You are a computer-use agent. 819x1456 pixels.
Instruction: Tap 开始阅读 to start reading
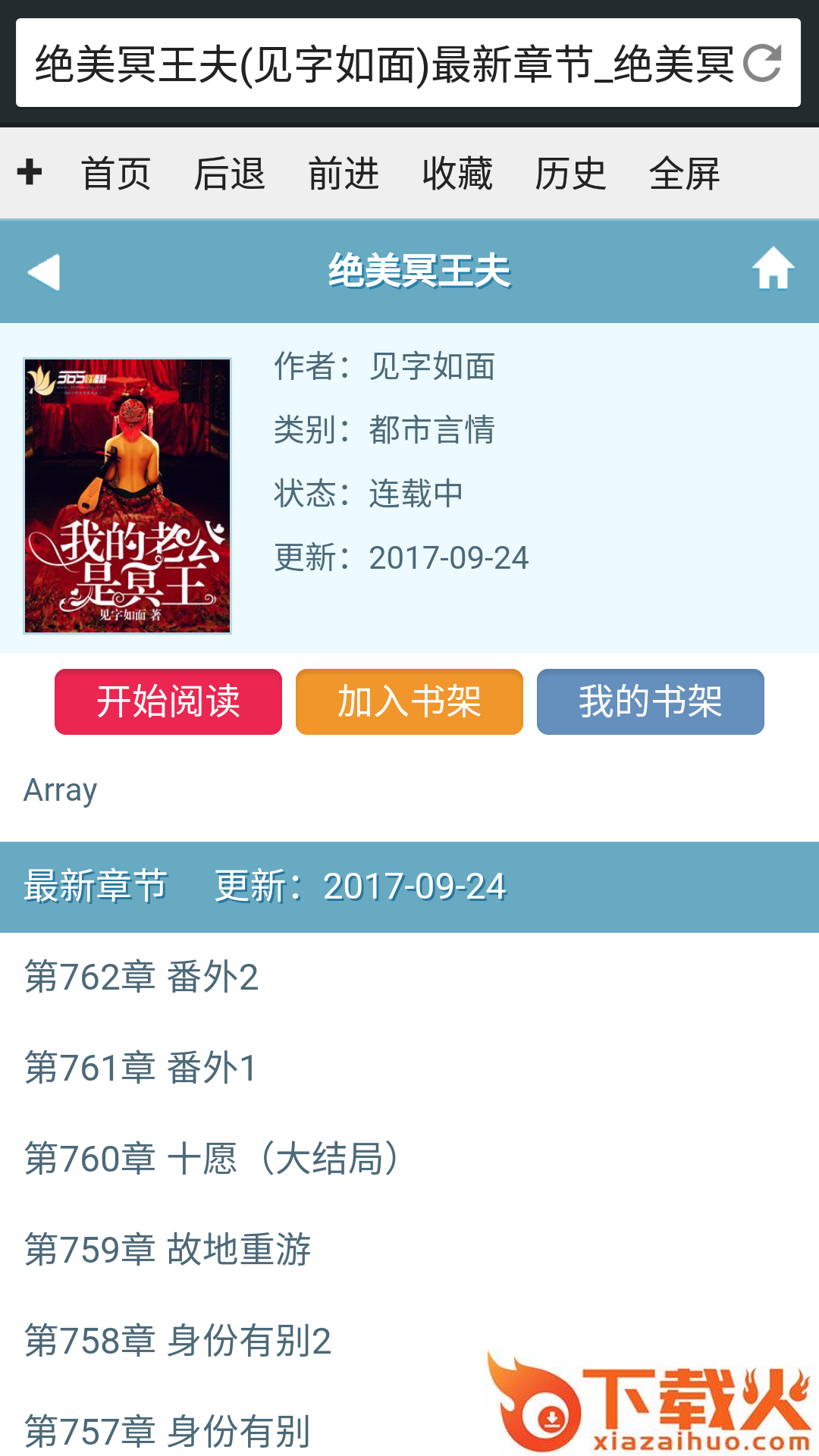click(x=168, y=701)
